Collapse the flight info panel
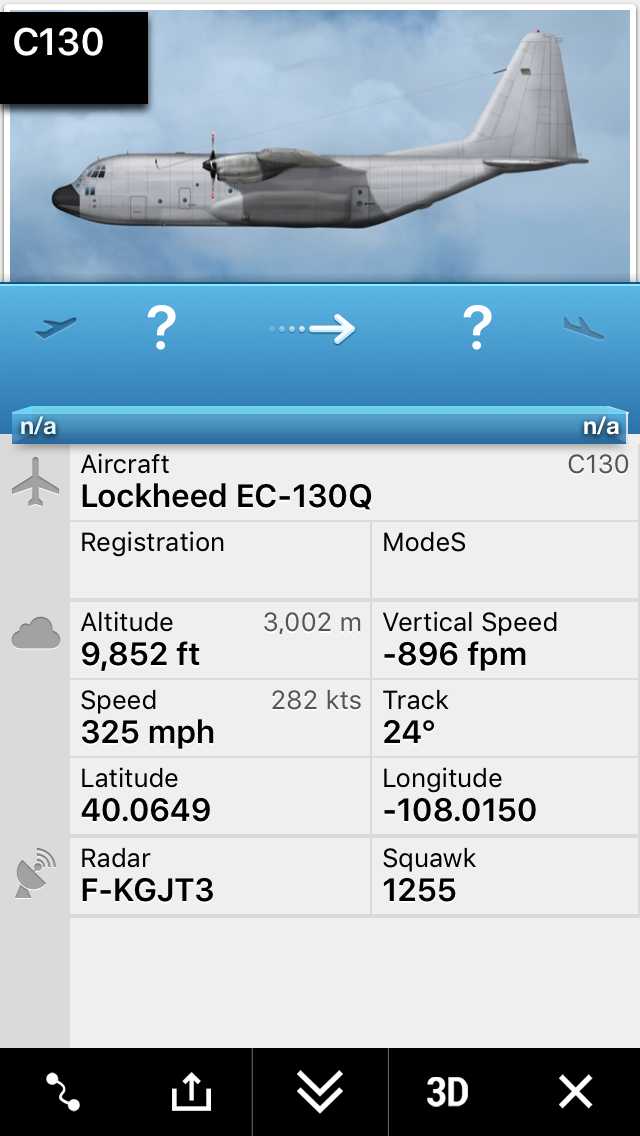This screenshot has height=1136, width=640. click(320, 1092)
